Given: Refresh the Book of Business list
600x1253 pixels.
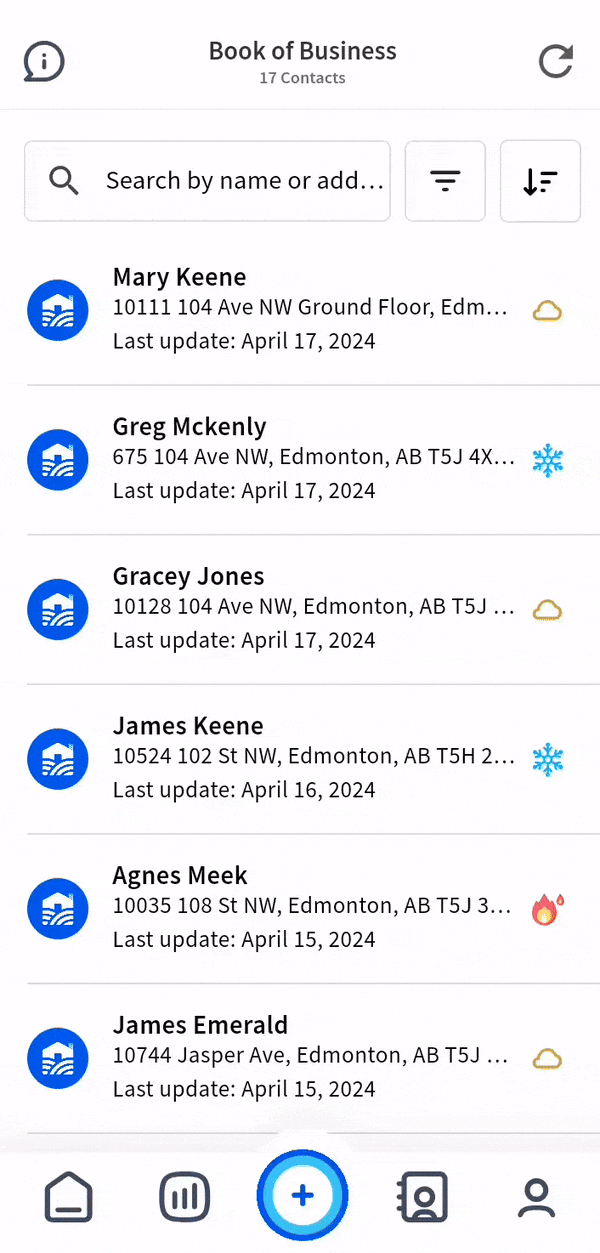Looking at the screenshot, I should [x=556, y=61].
